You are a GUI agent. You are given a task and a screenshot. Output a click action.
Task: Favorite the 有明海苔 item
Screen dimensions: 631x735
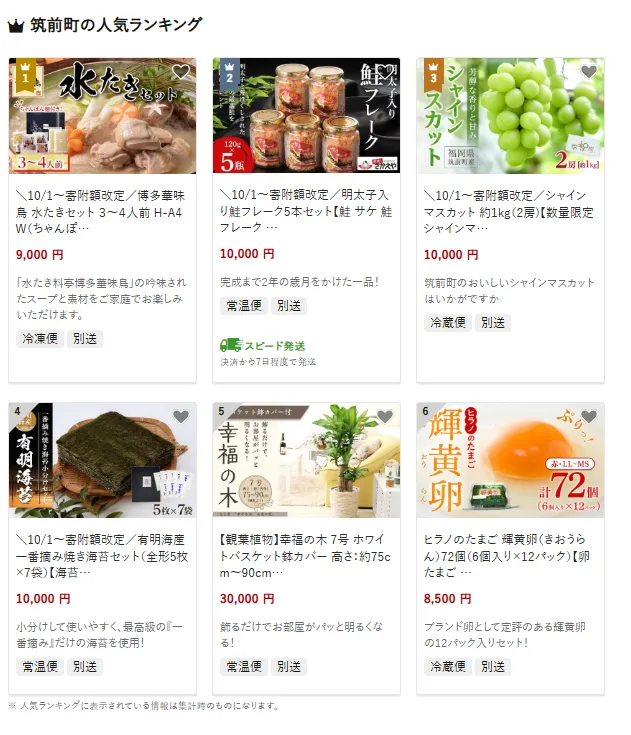(180, 417)
